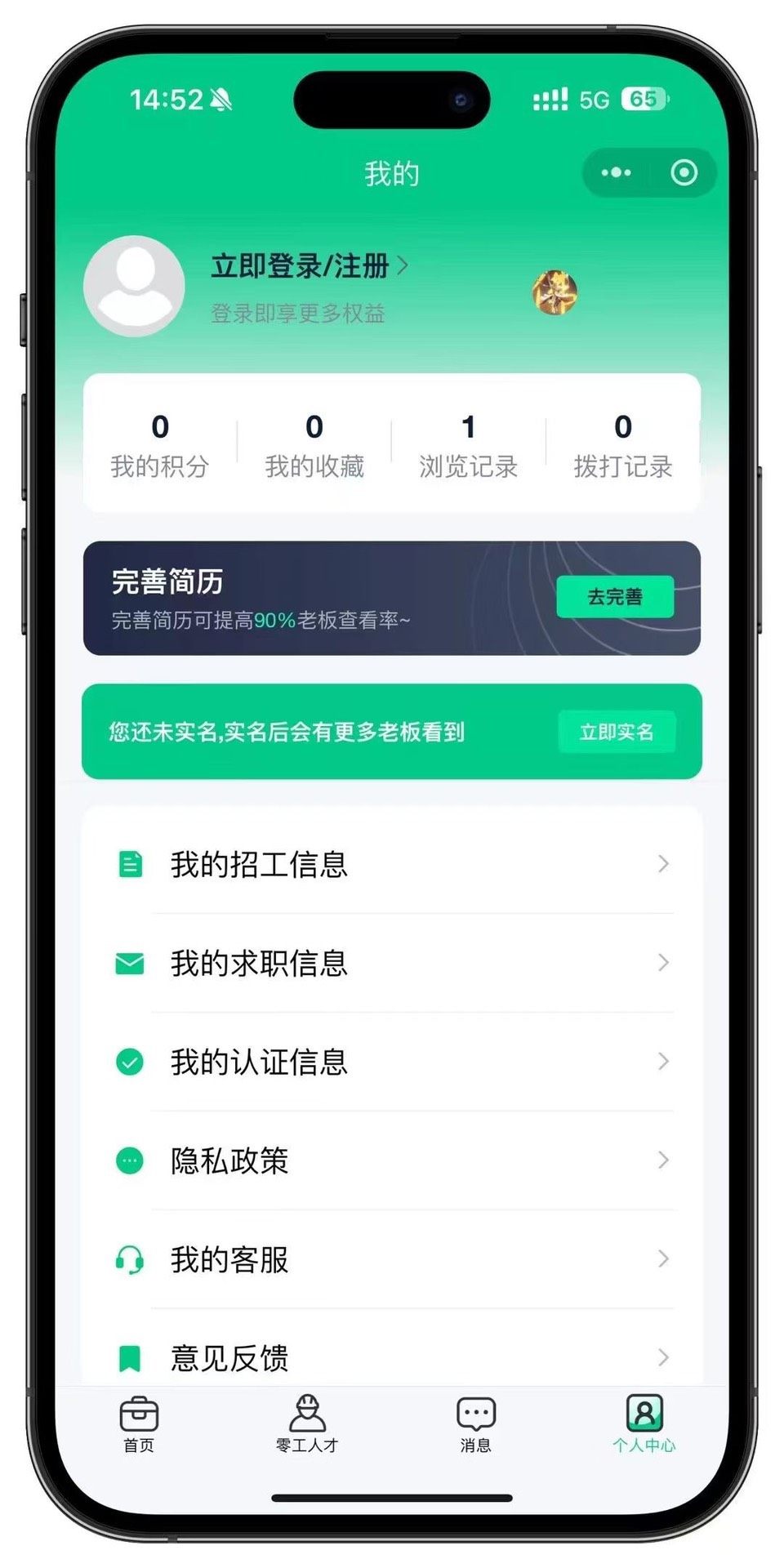Contact 我的客服 support
Screen dimensions: 784x1568
tap(392, 1259)
